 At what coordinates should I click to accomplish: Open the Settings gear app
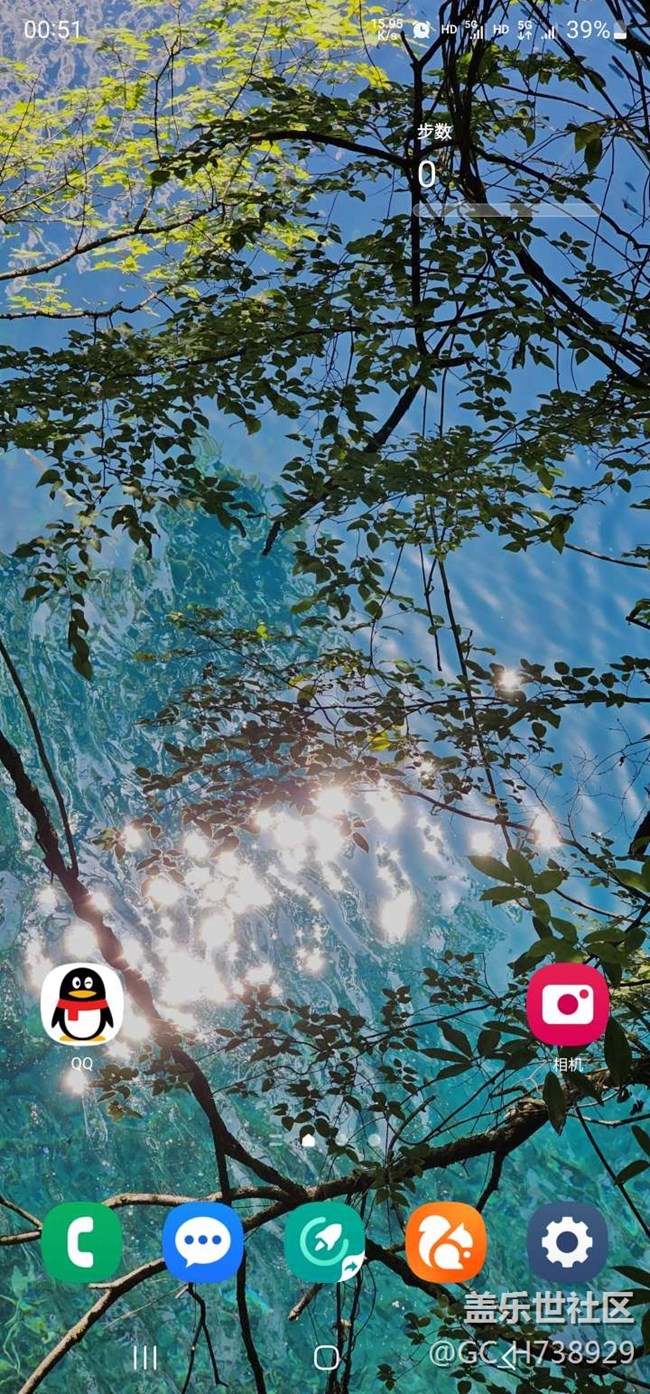coord(567,1242)
